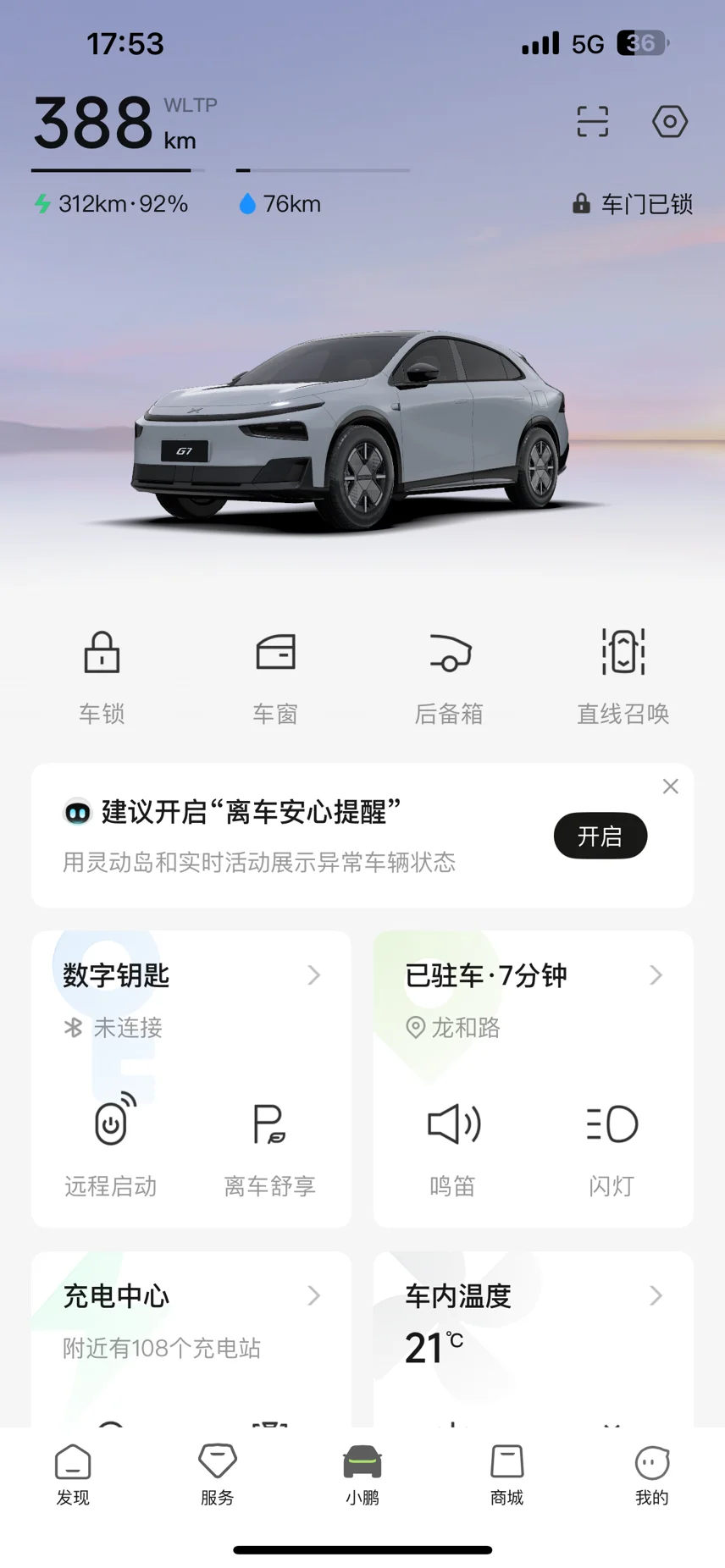Open the hexagon settings icon
The height and width of the screenshot is (1568, 725).
(669, 122)
